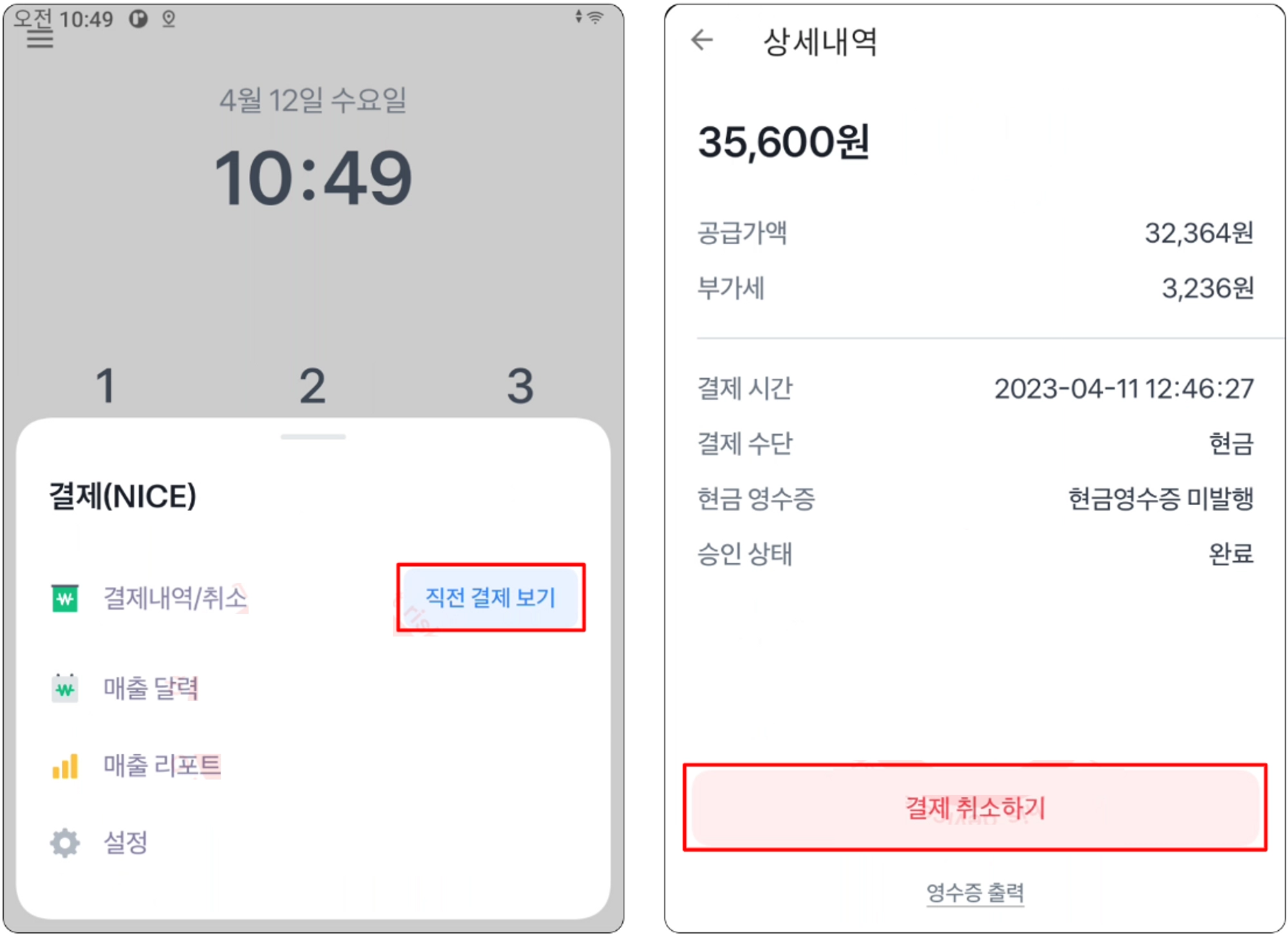The width and height of the screenshot is (1288, 938).
Task: Tap the 직전 결제 보기 button
Action: tap(491, 598)
